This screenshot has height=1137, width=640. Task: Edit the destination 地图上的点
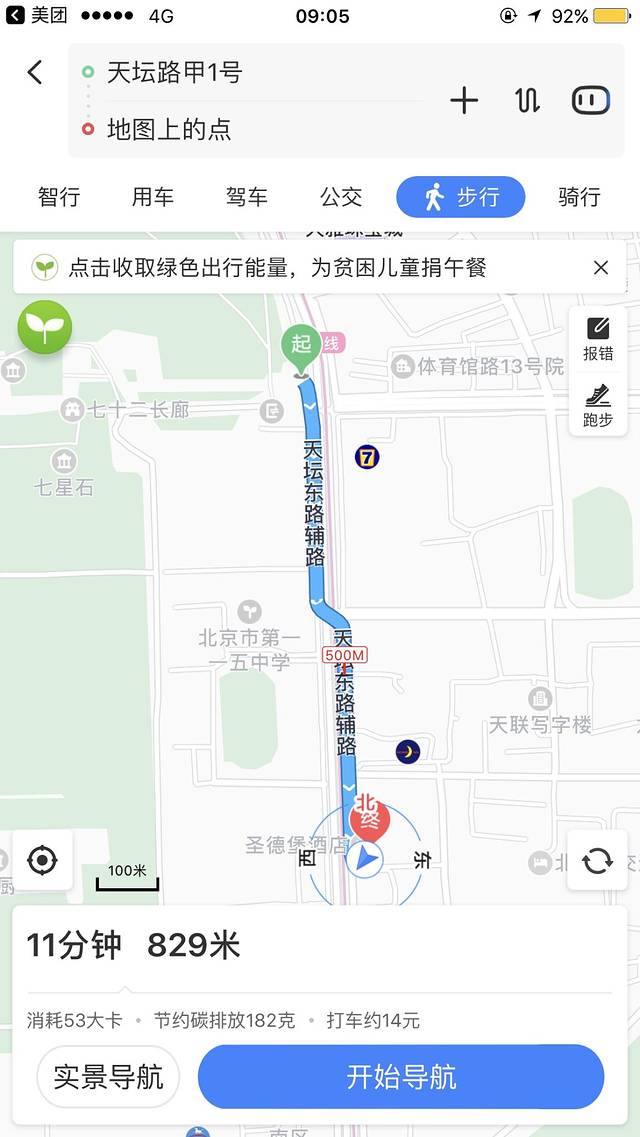[170, 129]
